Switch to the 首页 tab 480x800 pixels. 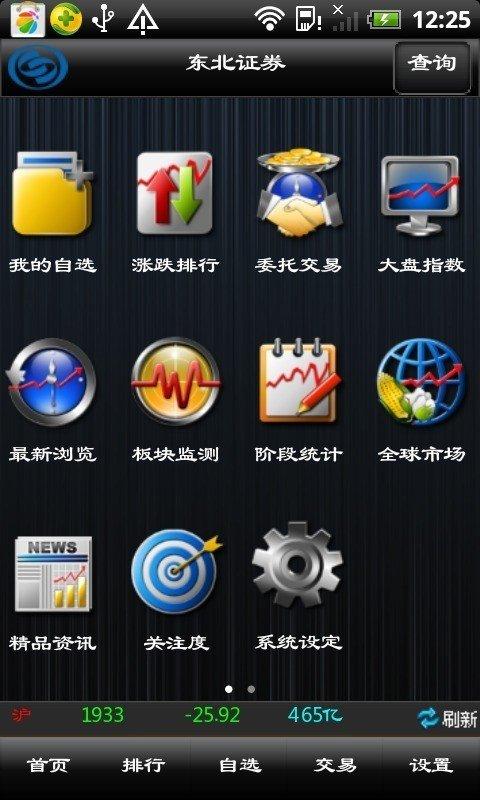point(48,766)
